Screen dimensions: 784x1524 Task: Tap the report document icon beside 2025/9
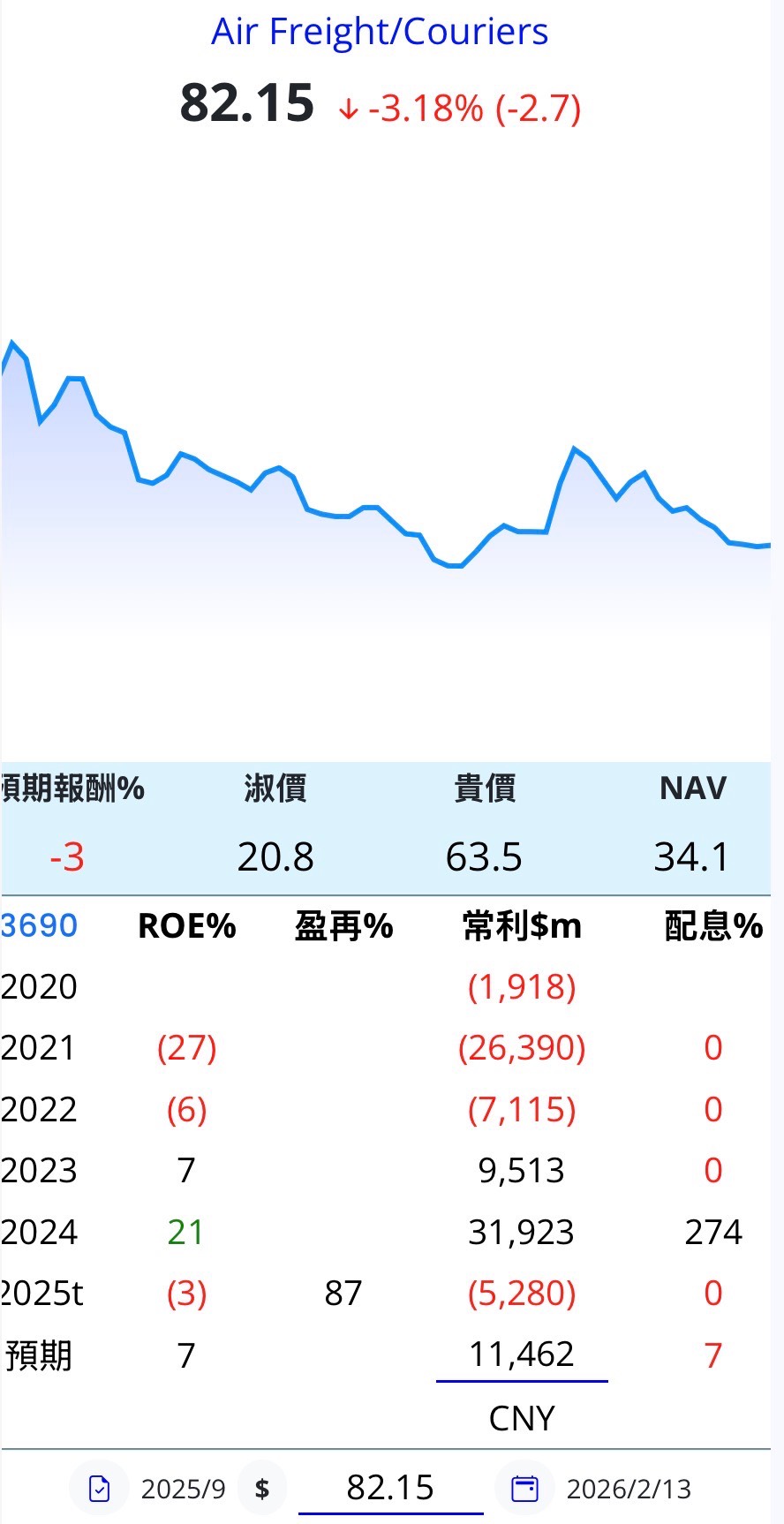coord(100,1489)
